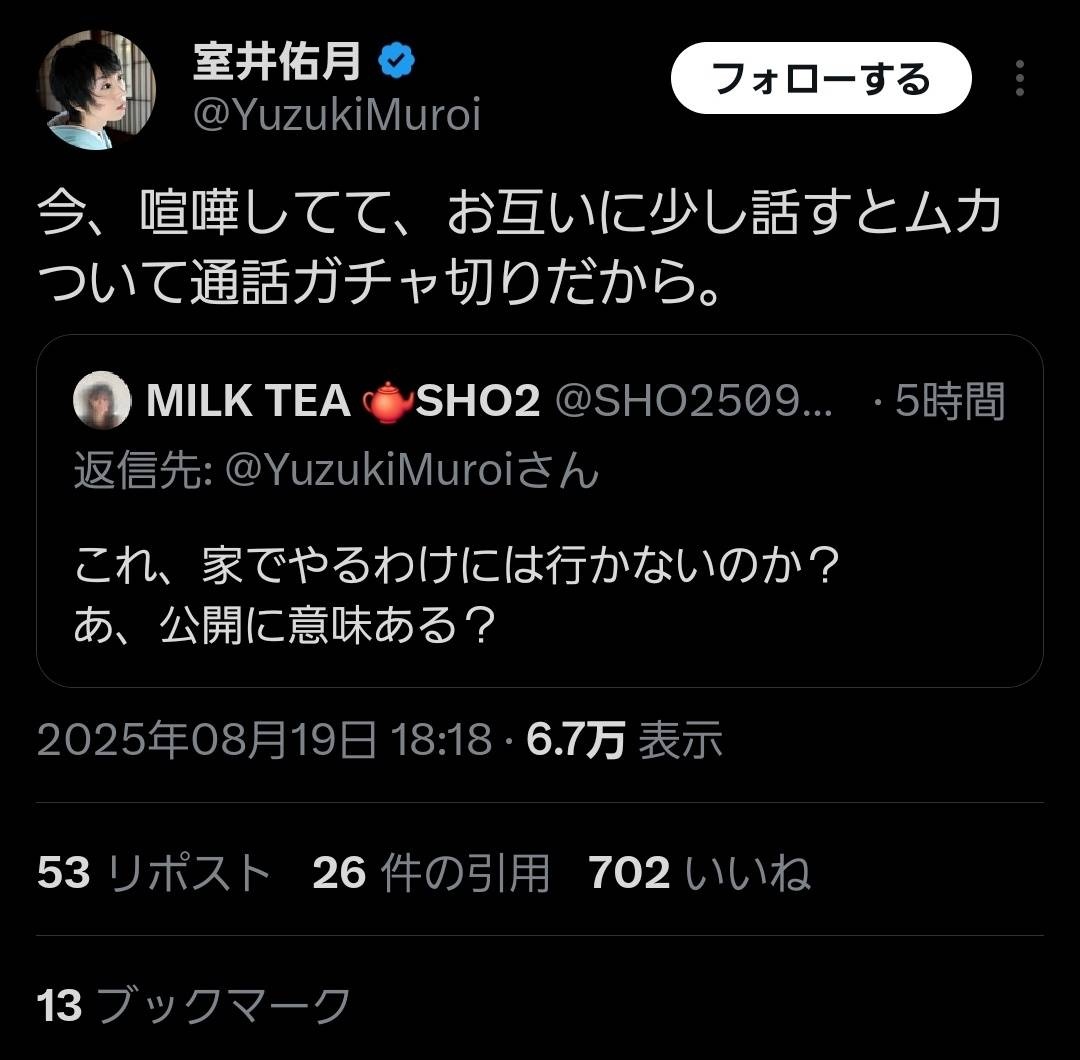View the 53 リポスト list
Viewport: 1080px width, 1060px height.
154,873
